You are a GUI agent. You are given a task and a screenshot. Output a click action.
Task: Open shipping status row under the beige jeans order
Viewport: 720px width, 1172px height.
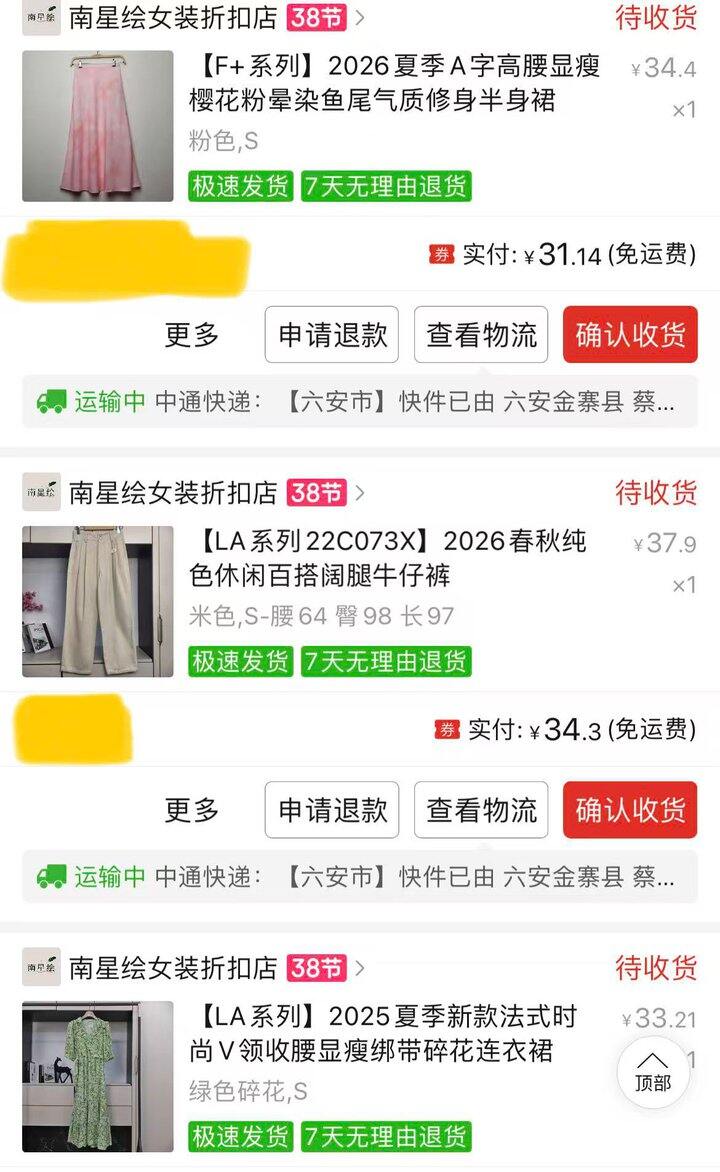click(x=360, y=877)
